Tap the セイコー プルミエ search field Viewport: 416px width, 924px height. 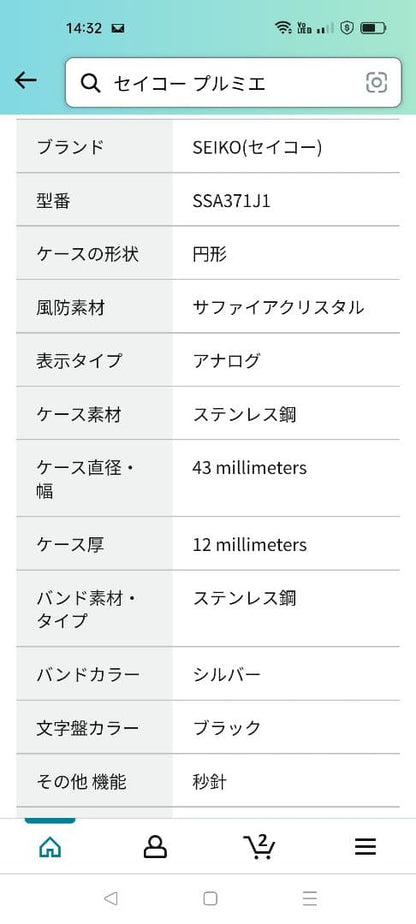pos(233,82)
